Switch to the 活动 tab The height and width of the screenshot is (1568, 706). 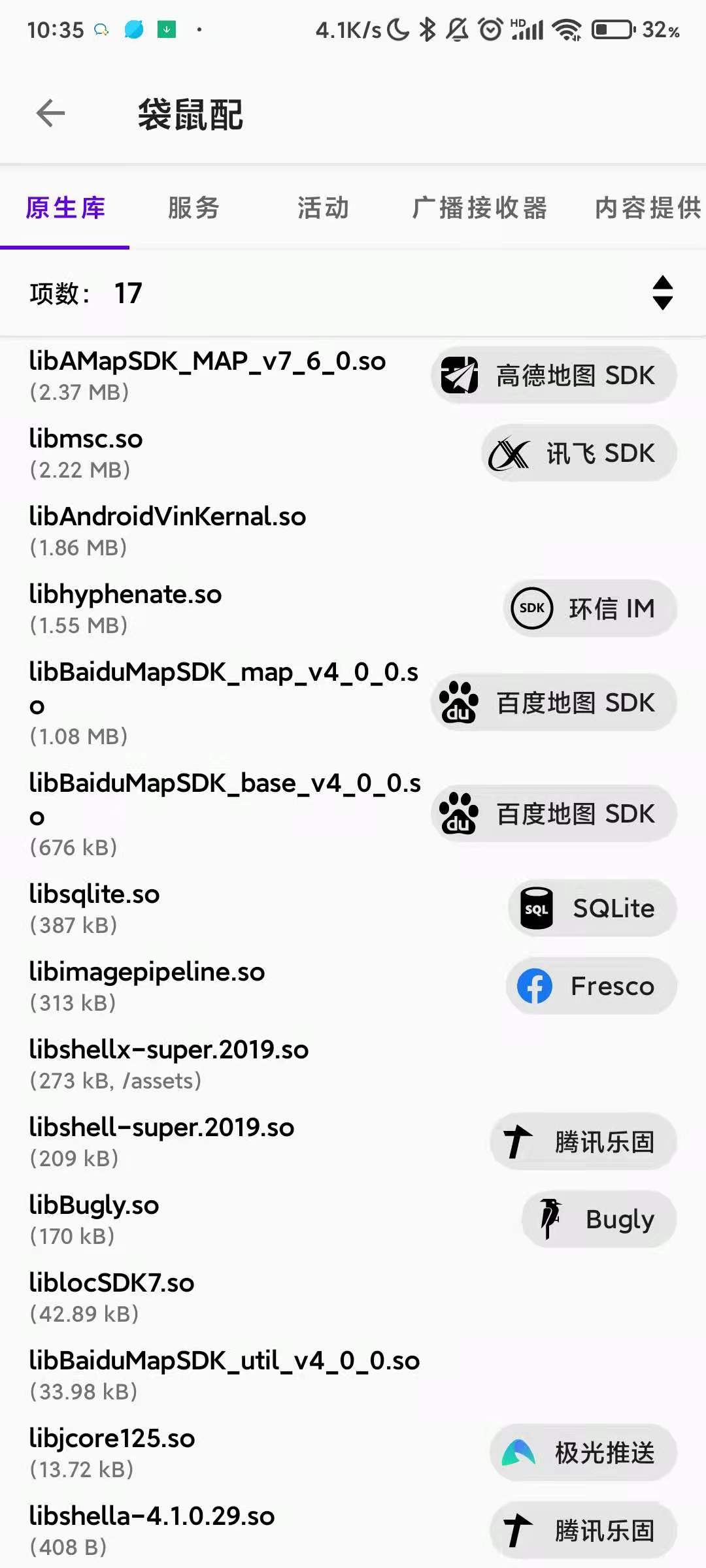[323, 208]
